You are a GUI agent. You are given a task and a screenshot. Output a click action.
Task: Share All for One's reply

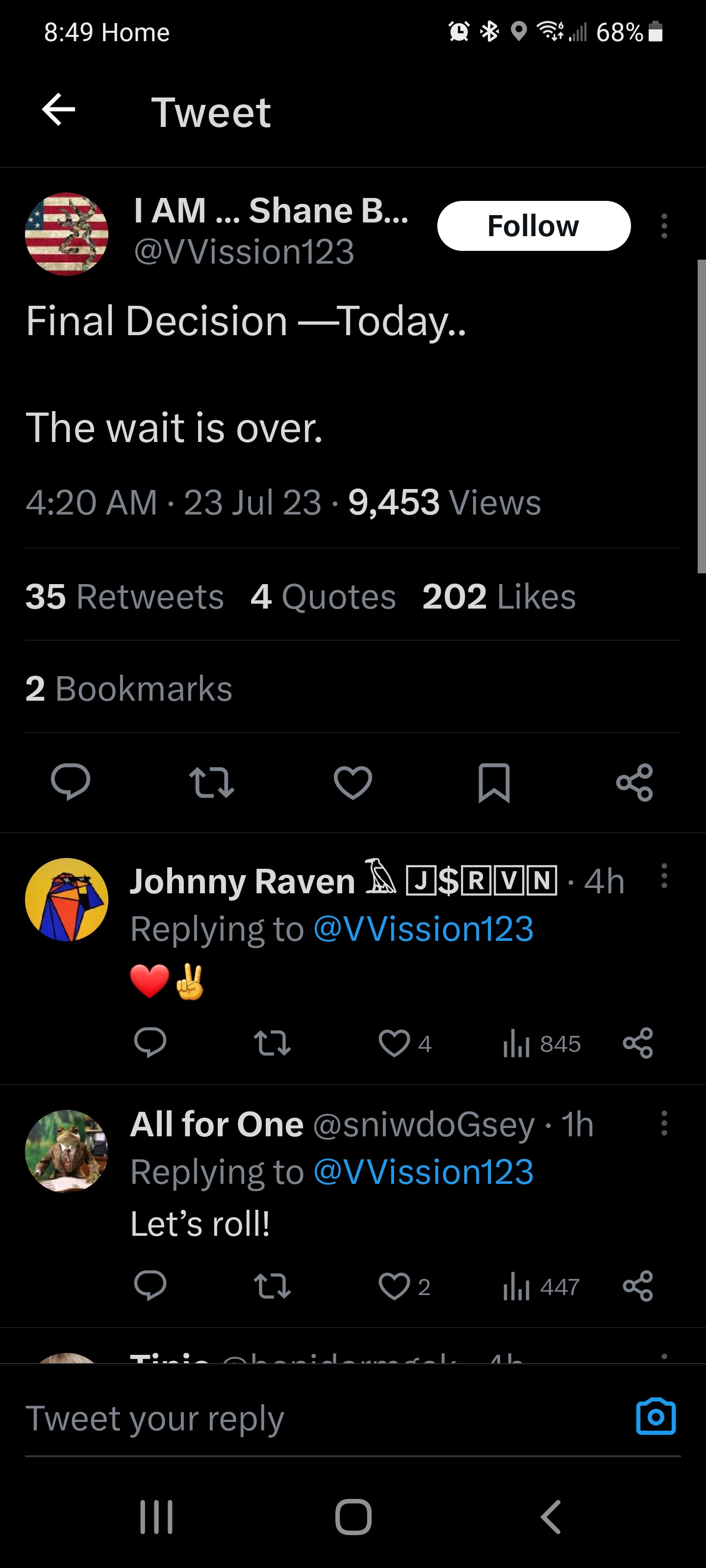coord(638,1286)
